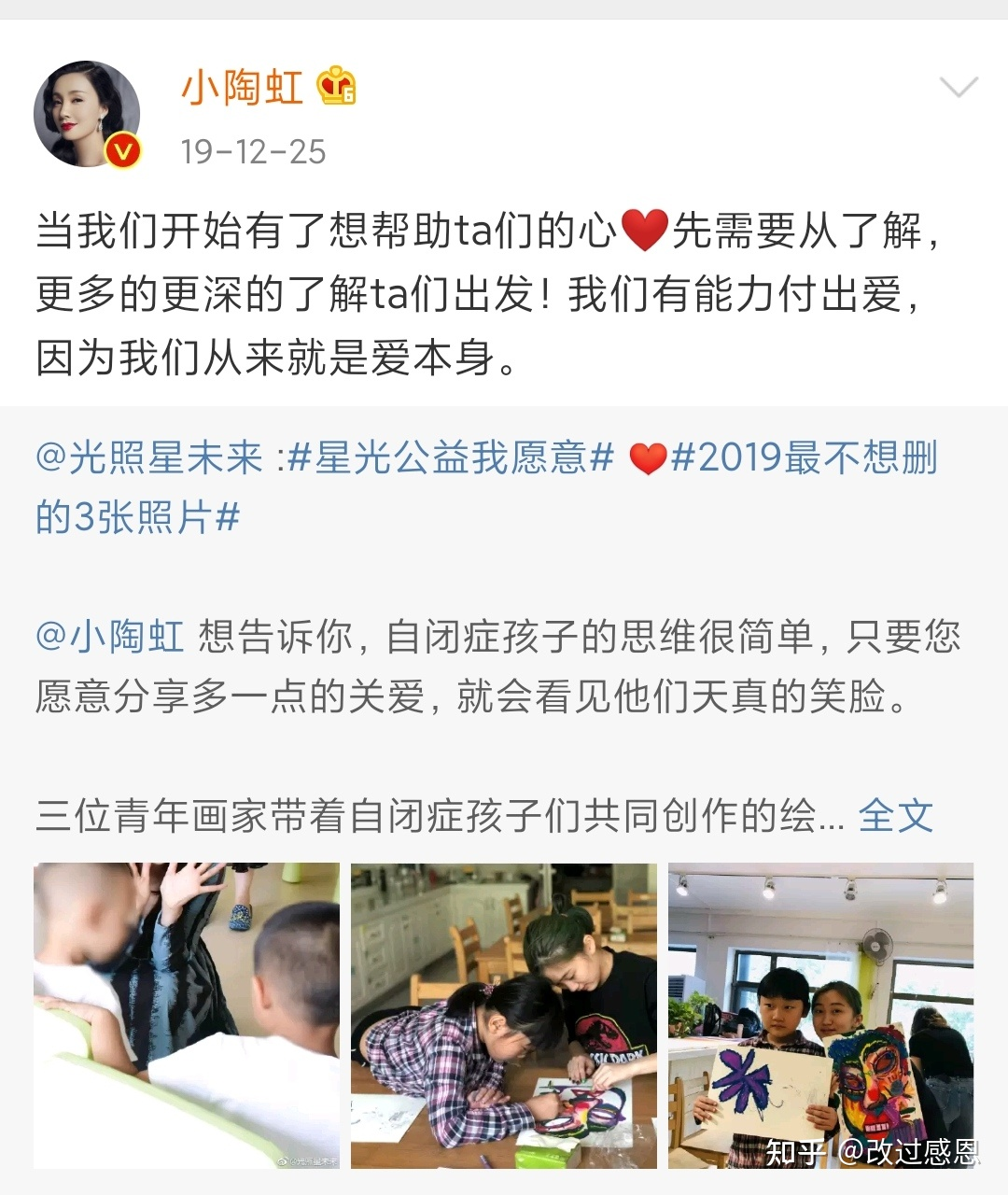Tap 全文 to read the full post
Image resolution: width=1008 pixels, height=1195 pixels.
[x=895, y=815]
